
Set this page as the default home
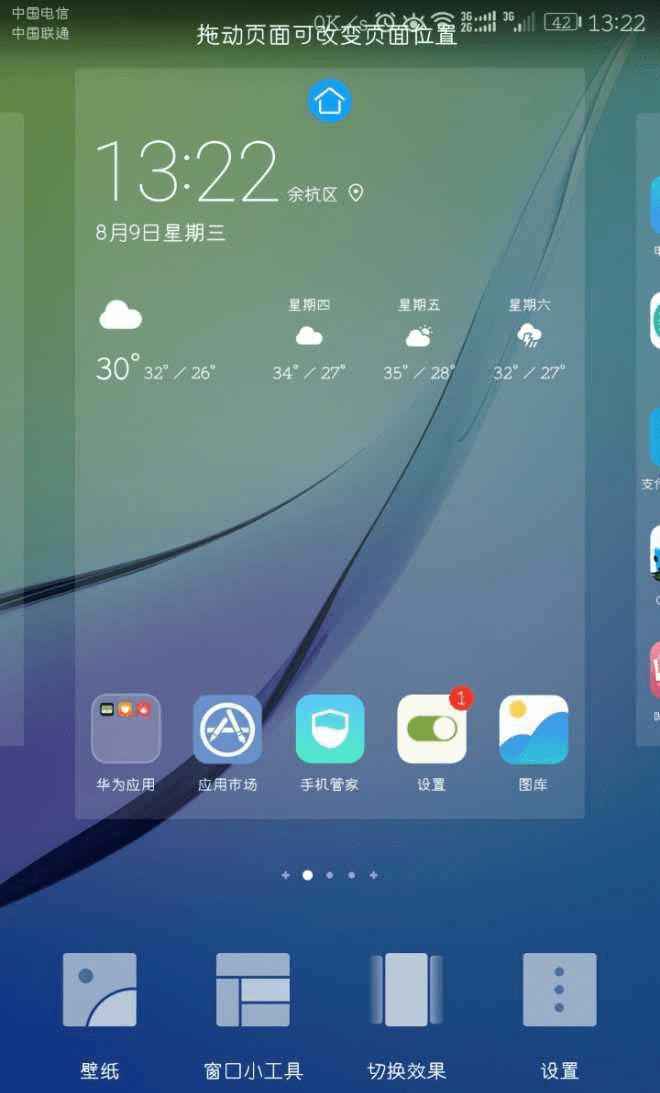(330, 101)
